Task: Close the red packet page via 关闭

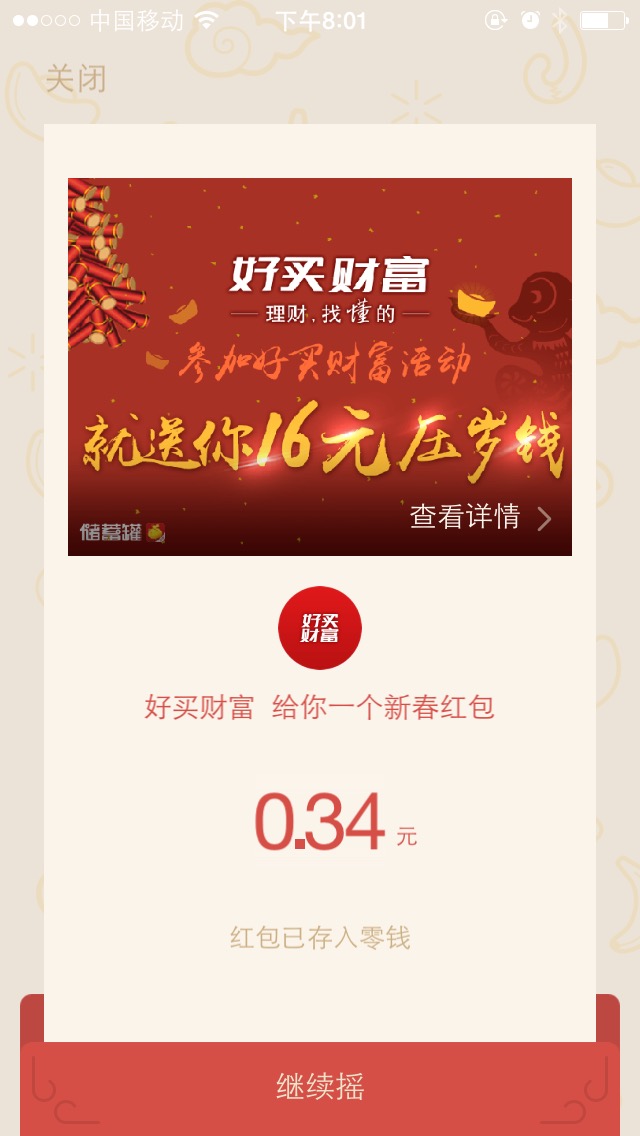Action: point(75,79)
